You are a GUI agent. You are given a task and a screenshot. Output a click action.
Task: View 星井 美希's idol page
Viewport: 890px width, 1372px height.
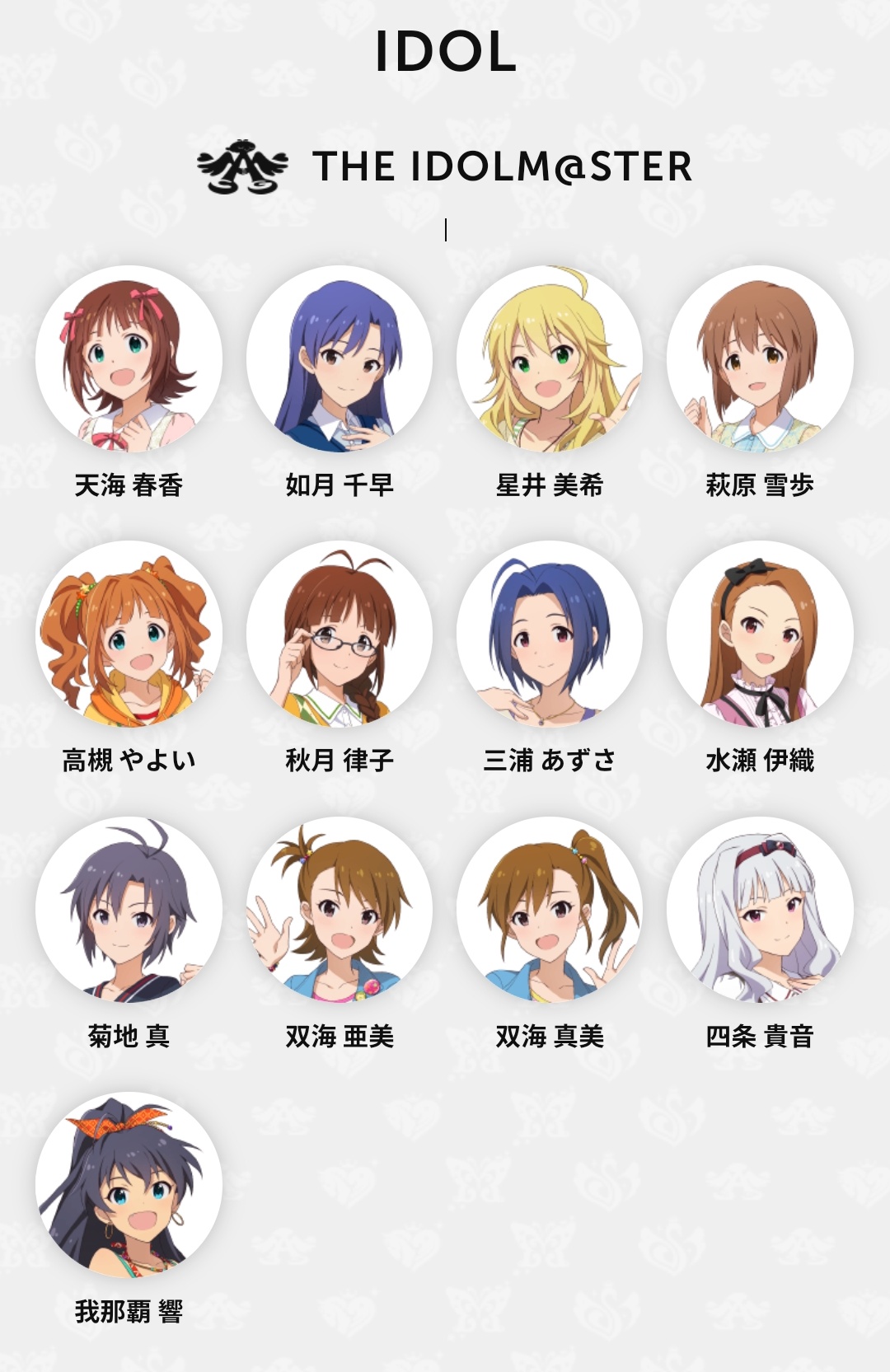tap(549, 359)
